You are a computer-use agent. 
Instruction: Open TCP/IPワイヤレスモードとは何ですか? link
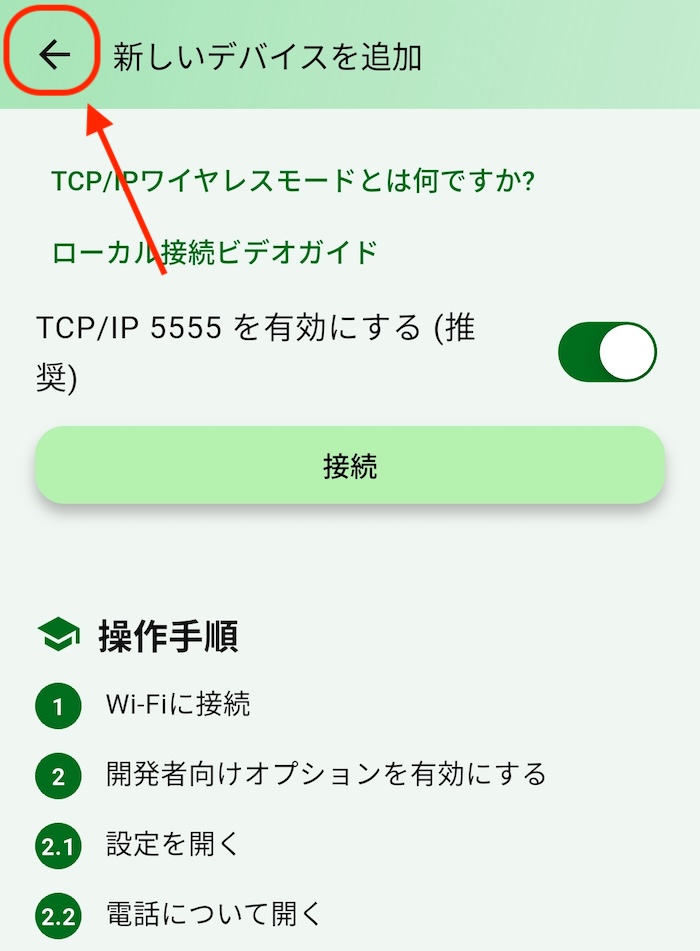pos(294,181)
